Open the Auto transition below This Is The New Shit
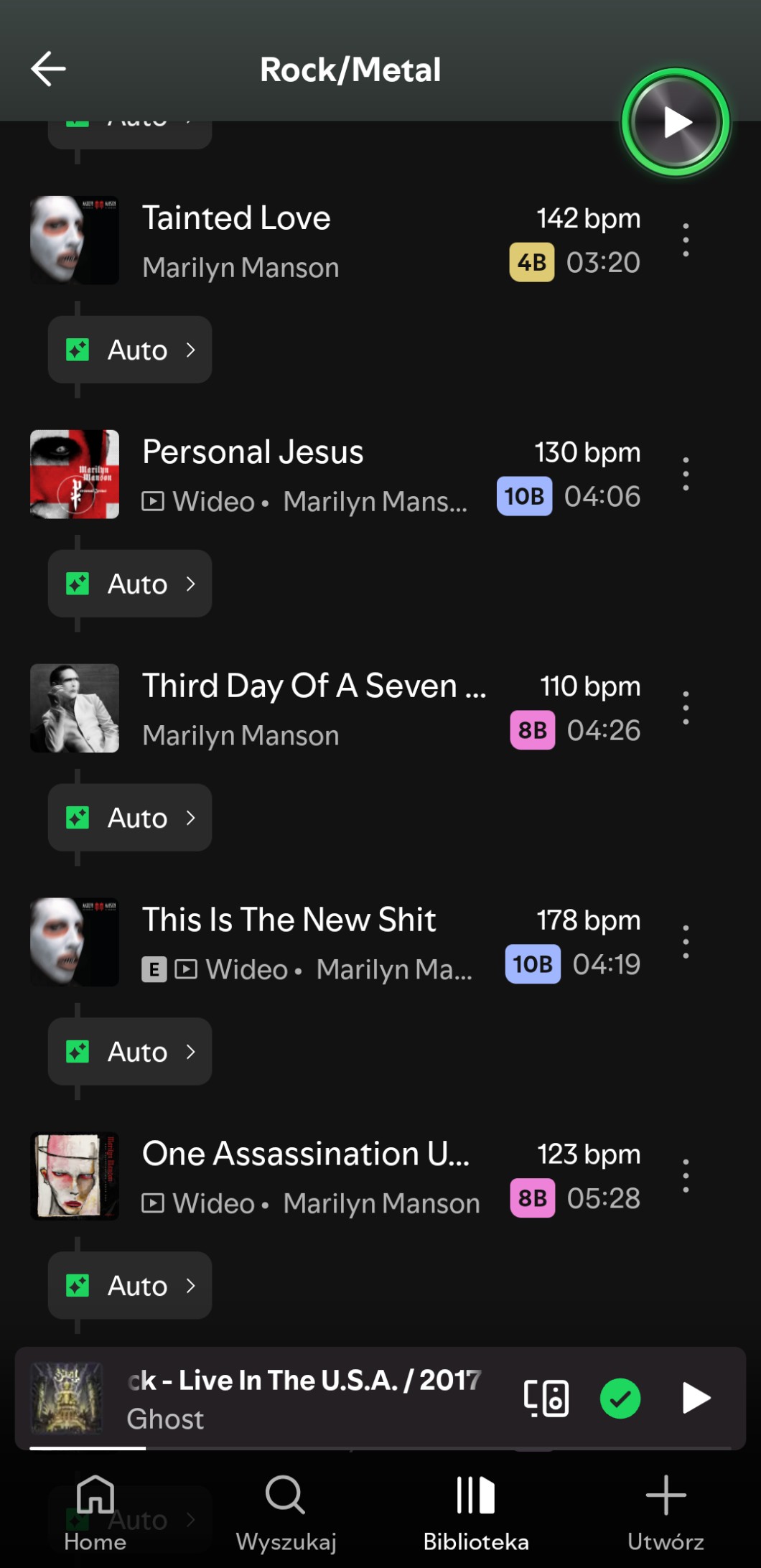761x1568 pixels. pos(130,1052)
